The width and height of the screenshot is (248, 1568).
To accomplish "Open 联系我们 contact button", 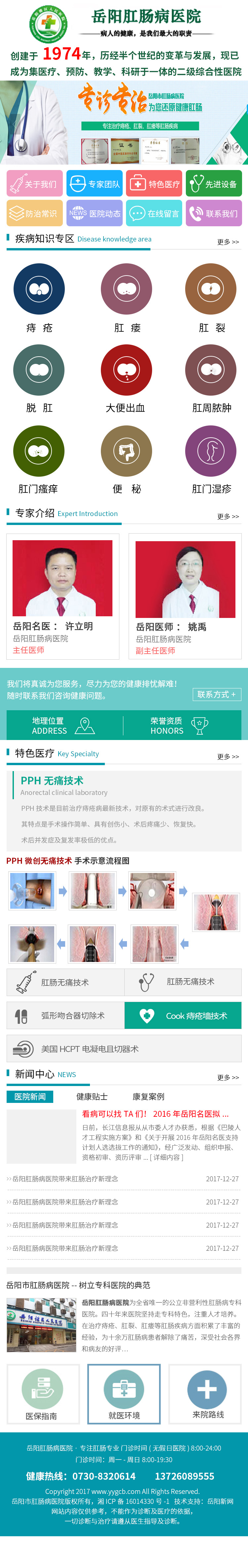I will tap(213, 214).
